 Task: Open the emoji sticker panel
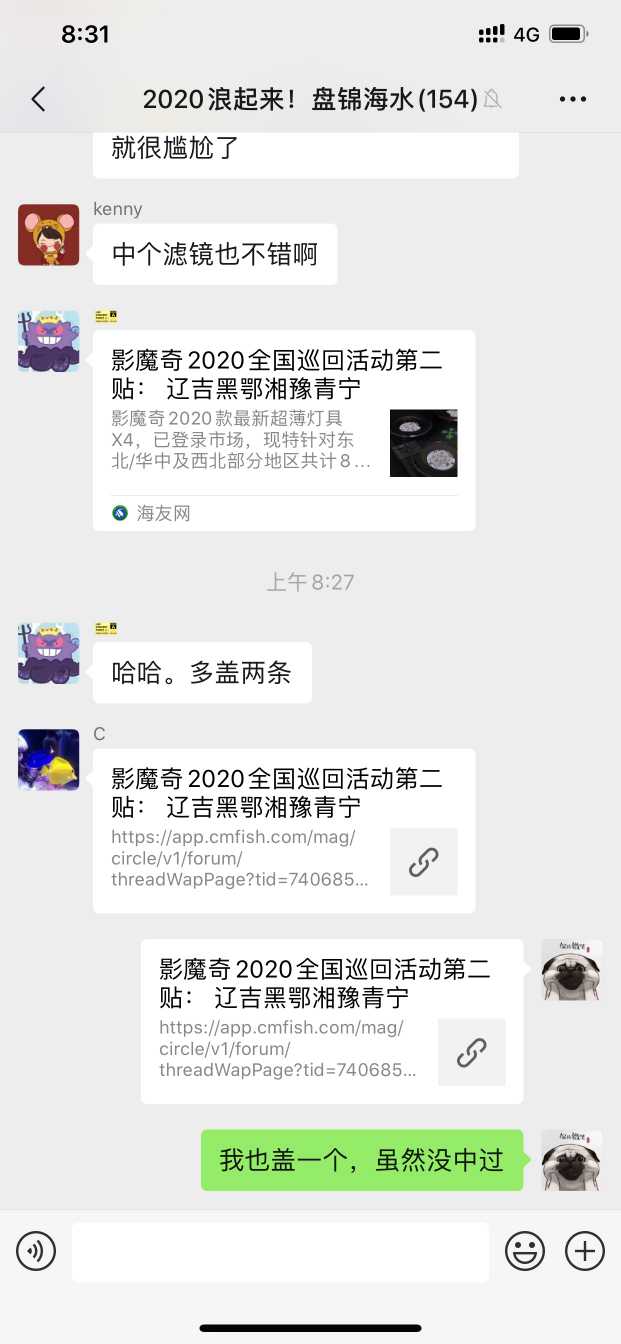pyautogui.click(x=525, y=1251)
